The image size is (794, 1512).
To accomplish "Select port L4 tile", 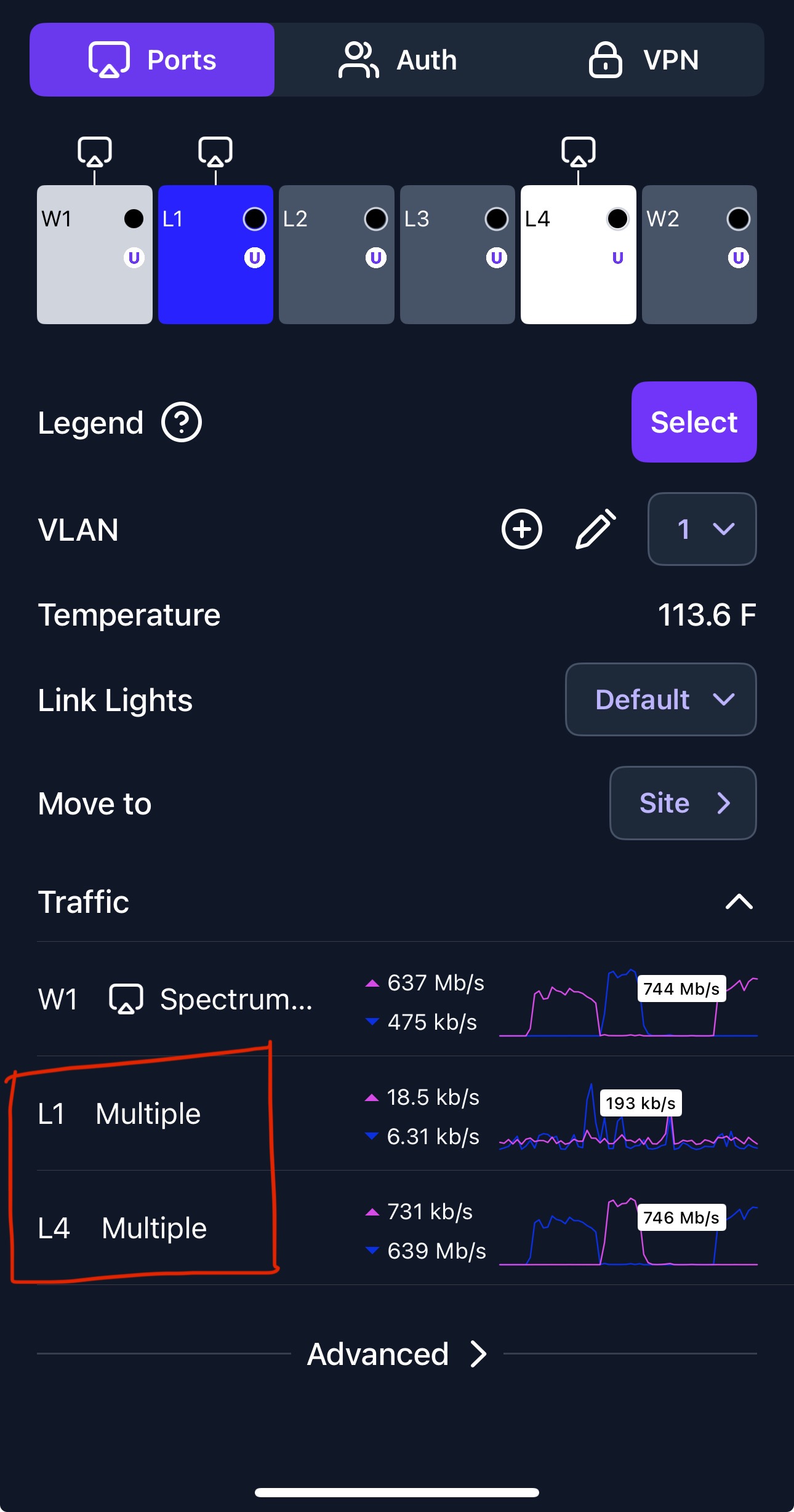I will click(x=578, y=254).
